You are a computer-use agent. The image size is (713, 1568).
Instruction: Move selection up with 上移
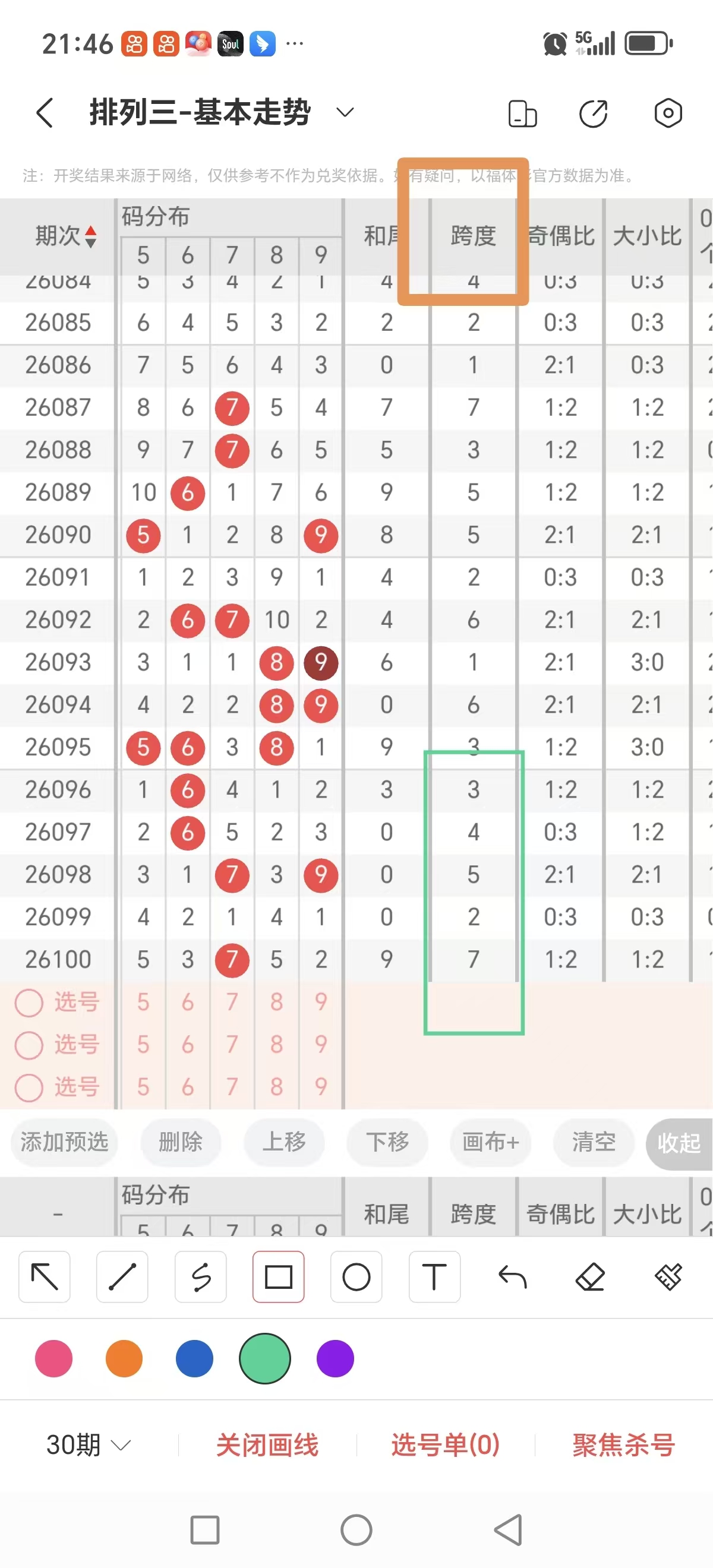click(284, 1142)
